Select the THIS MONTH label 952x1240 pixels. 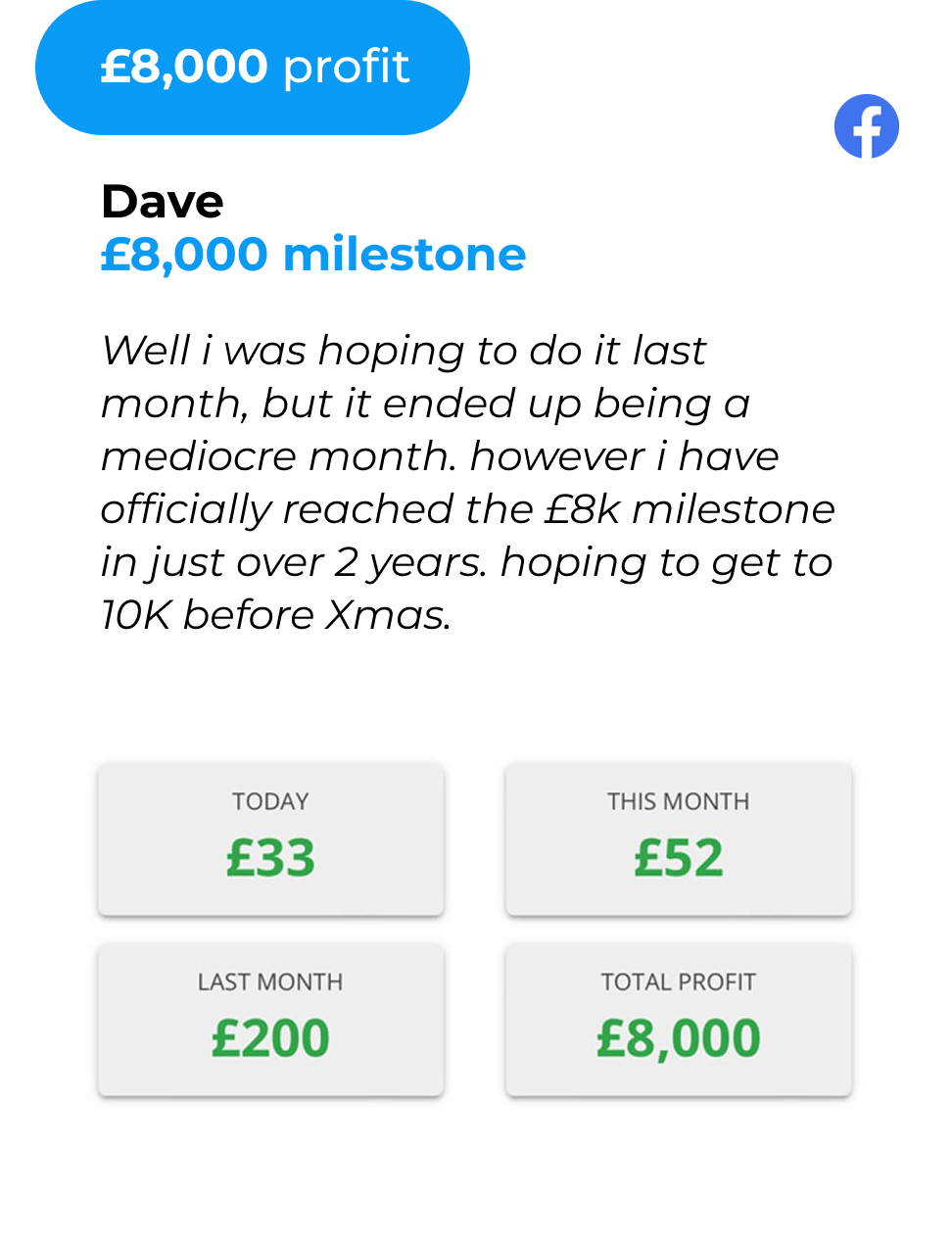pyautogui.click(x=678, y=801)
